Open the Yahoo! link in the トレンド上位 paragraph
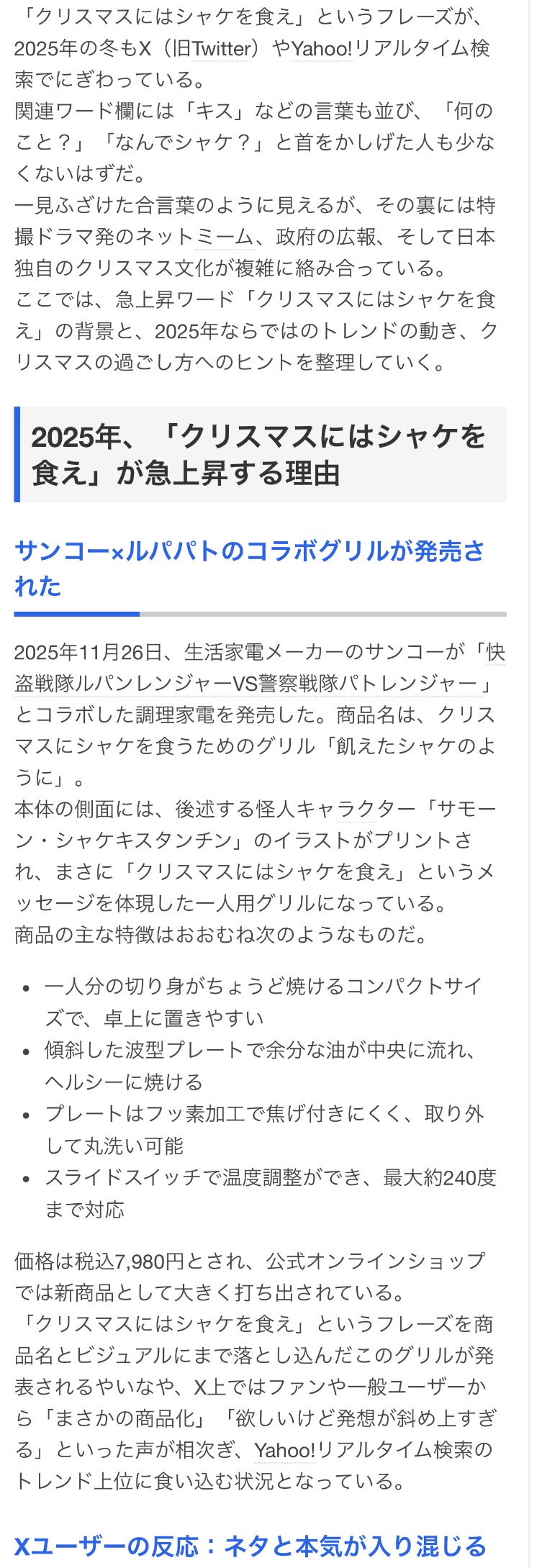Viewport: 542px width, 1568px height. [285, 1449]
